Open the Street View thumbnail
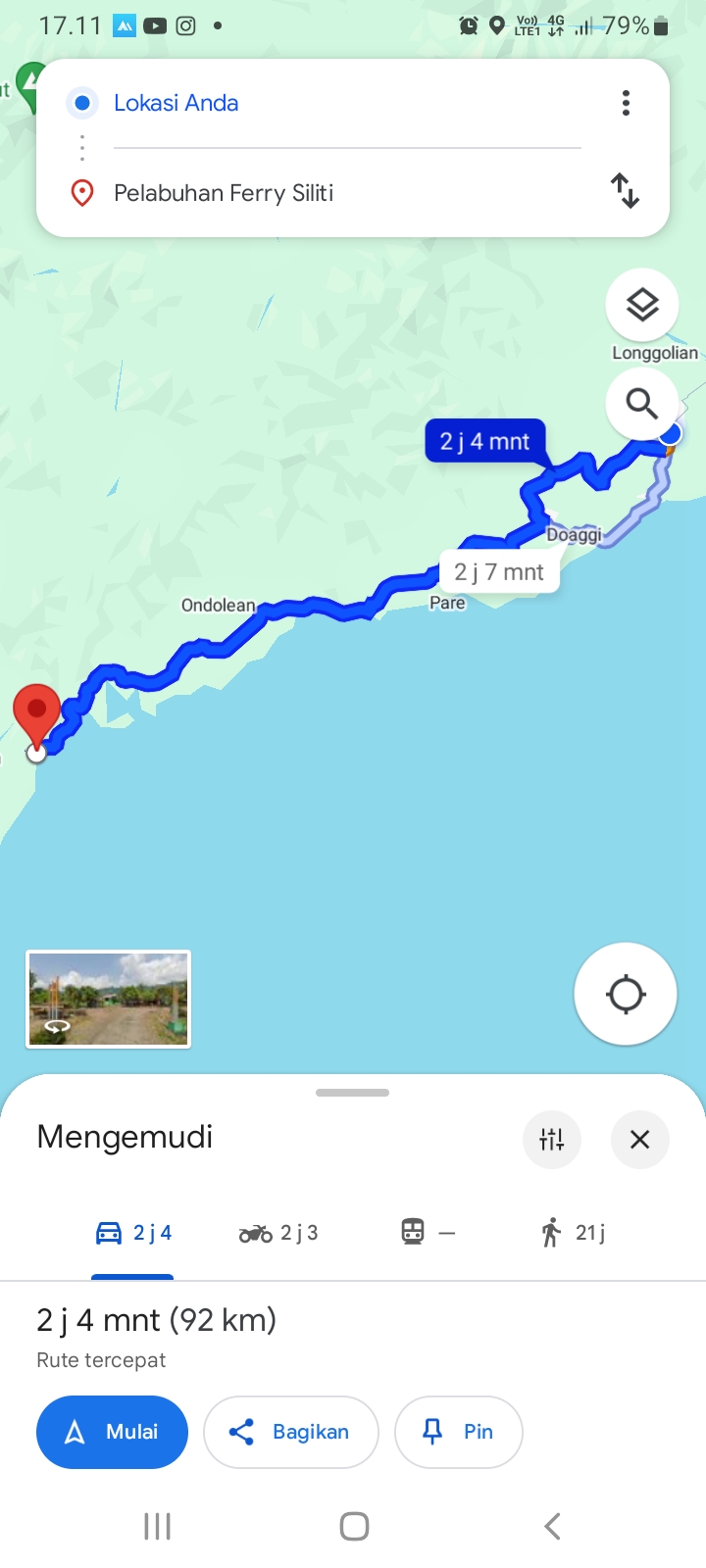The height and width of the screenshot is (1568, 706). (108, 999)
